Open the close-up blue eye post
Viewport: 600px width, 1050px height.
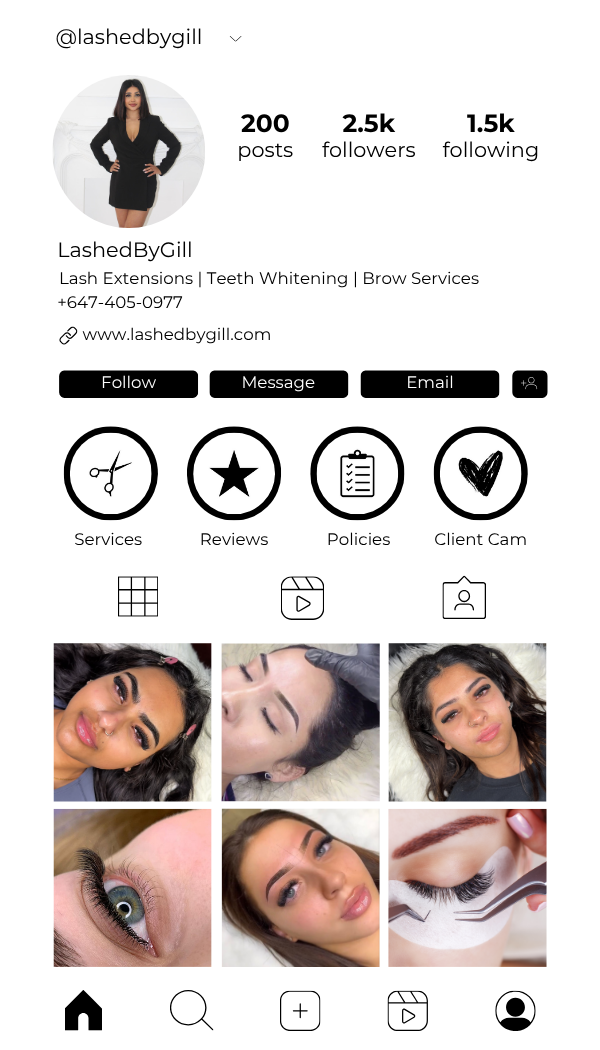coord(132,888)
